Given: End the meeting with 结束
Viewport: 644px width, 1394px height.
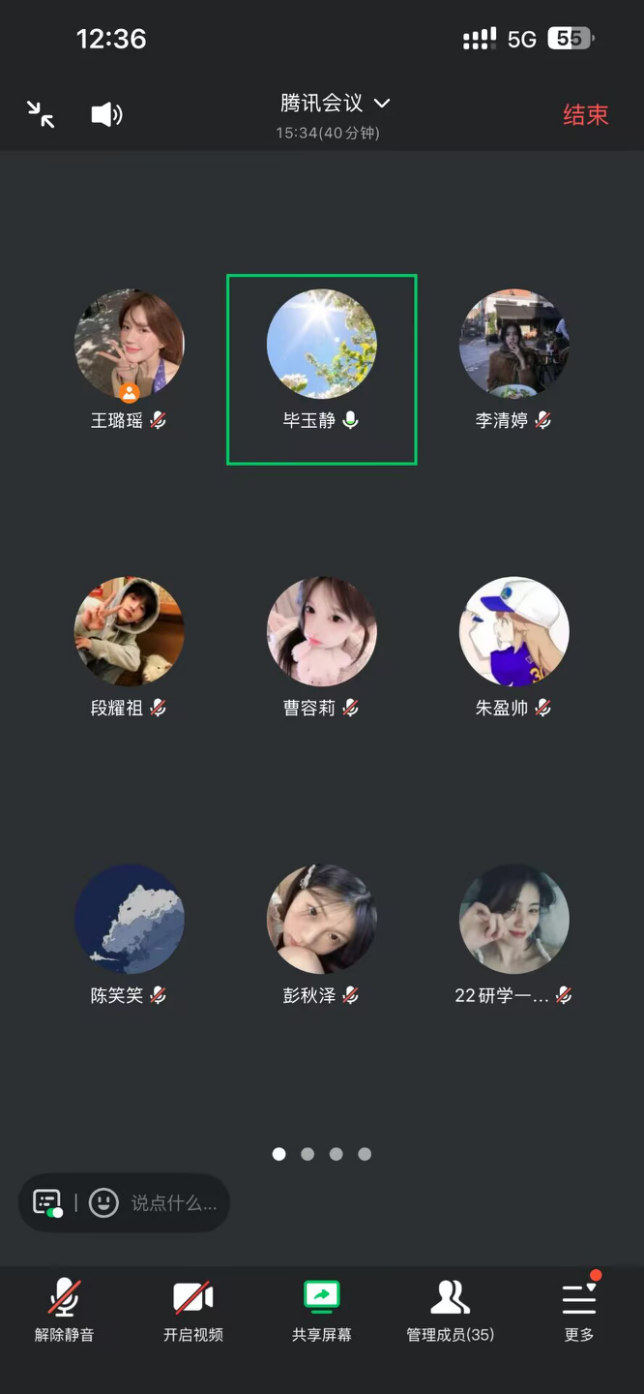Looking at the screenshot, I should [x=585, y=115].
